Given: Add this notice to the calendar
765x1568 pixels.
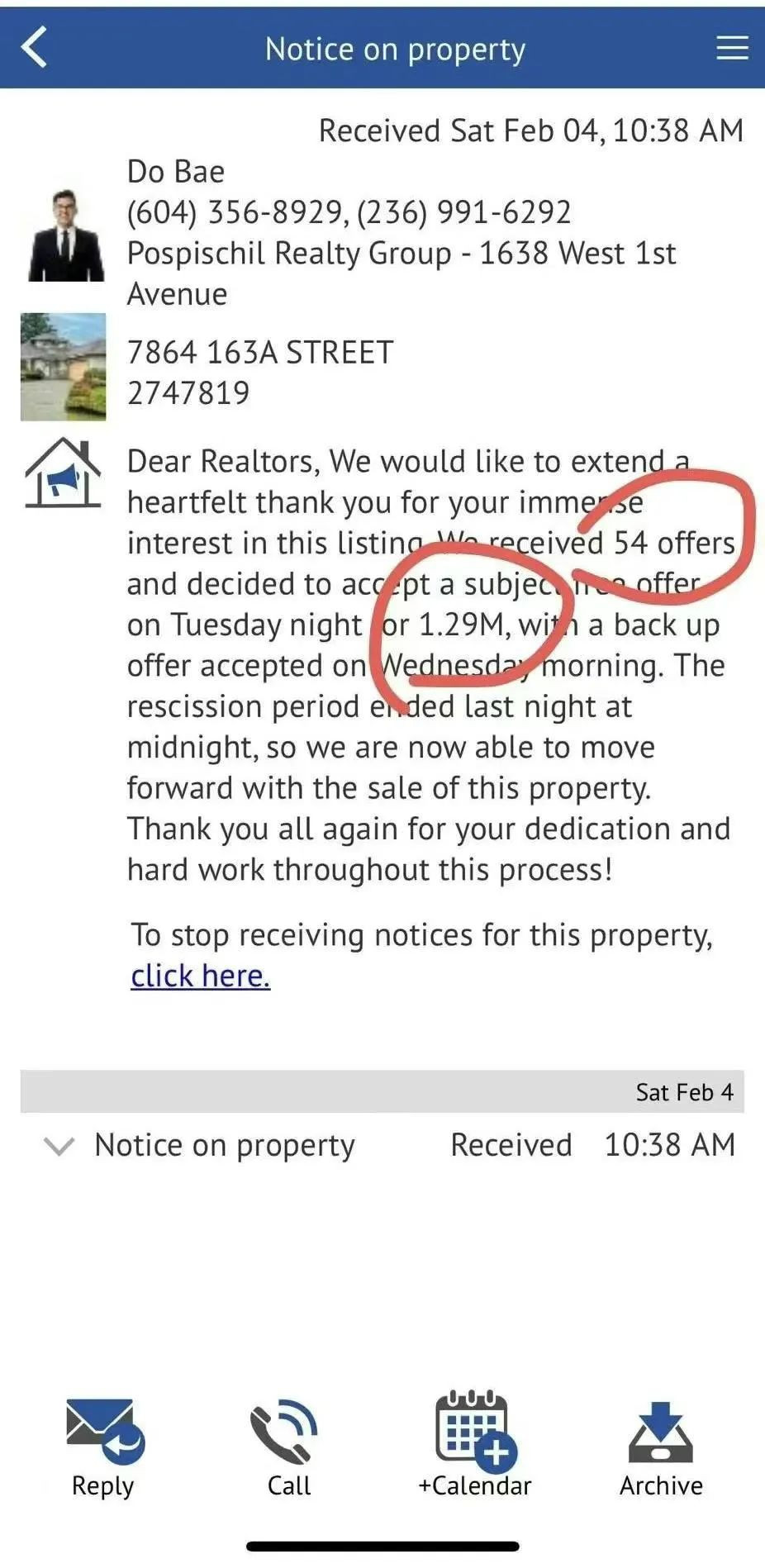Looking at the screenshot, I should pyautogui.click(x=475, y=1447).
